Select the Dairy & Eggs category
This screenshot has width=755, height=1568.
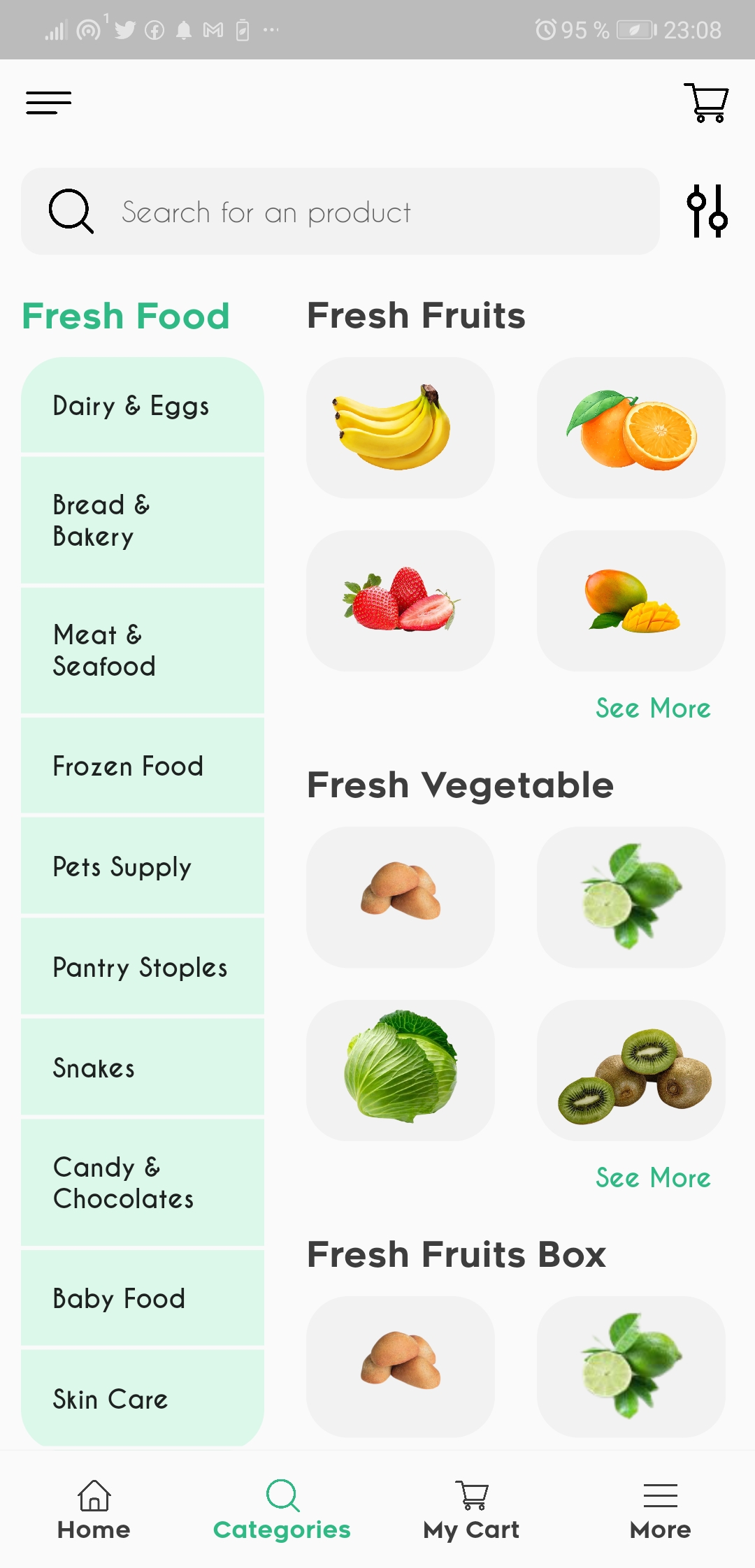click(x=142, y=405)
